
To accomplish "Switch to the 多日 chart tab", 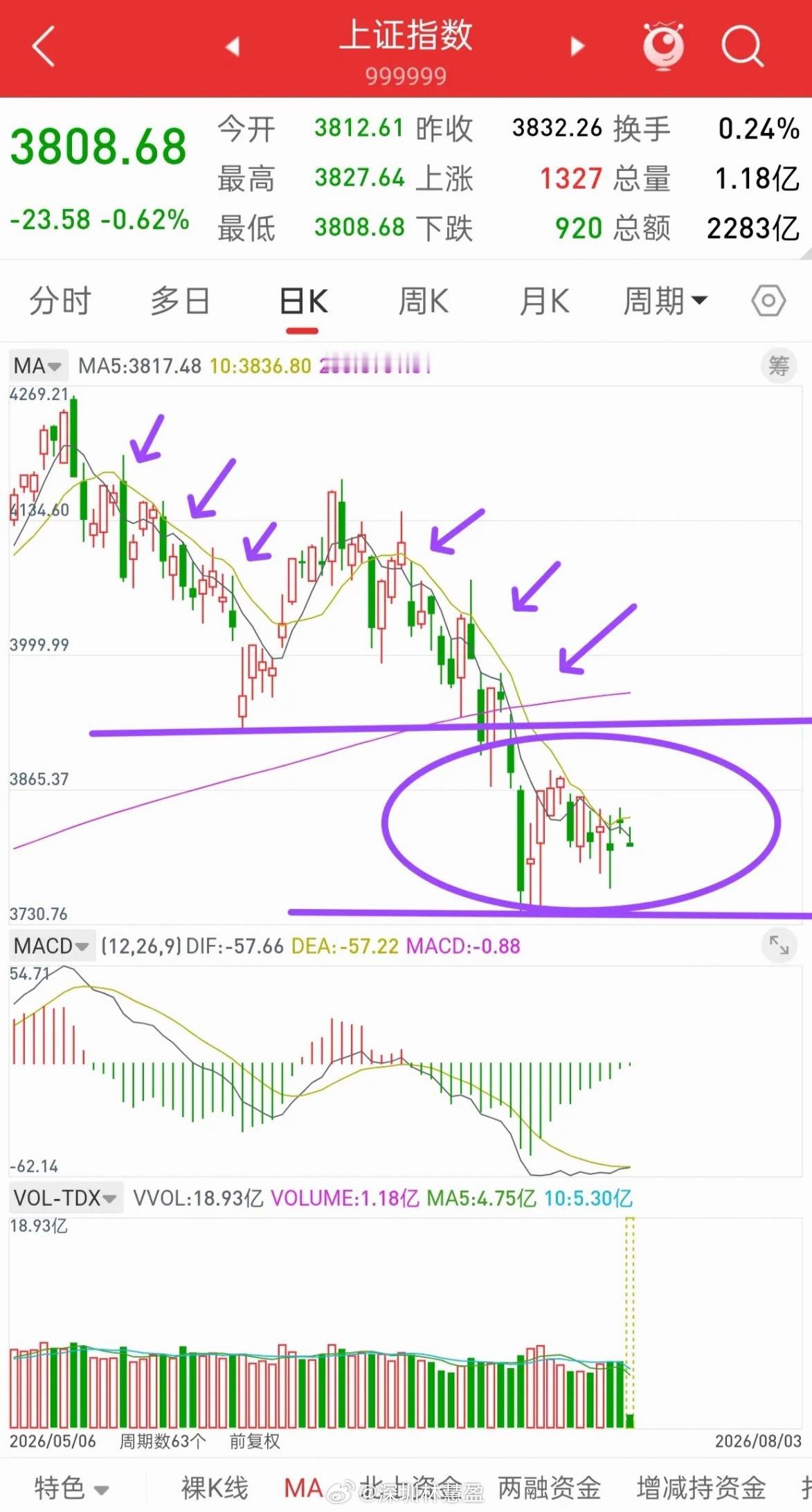I will click(181, 302).
